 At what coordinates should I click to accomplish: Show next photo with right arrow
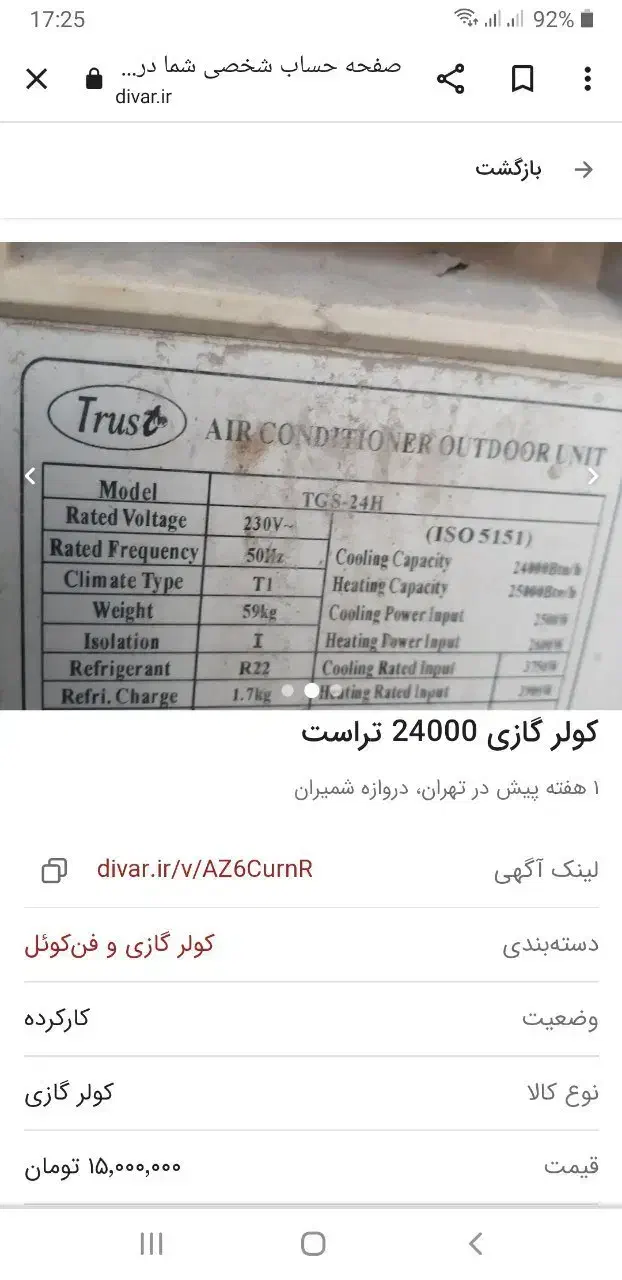pyautogui.click(x=593, y=476)
